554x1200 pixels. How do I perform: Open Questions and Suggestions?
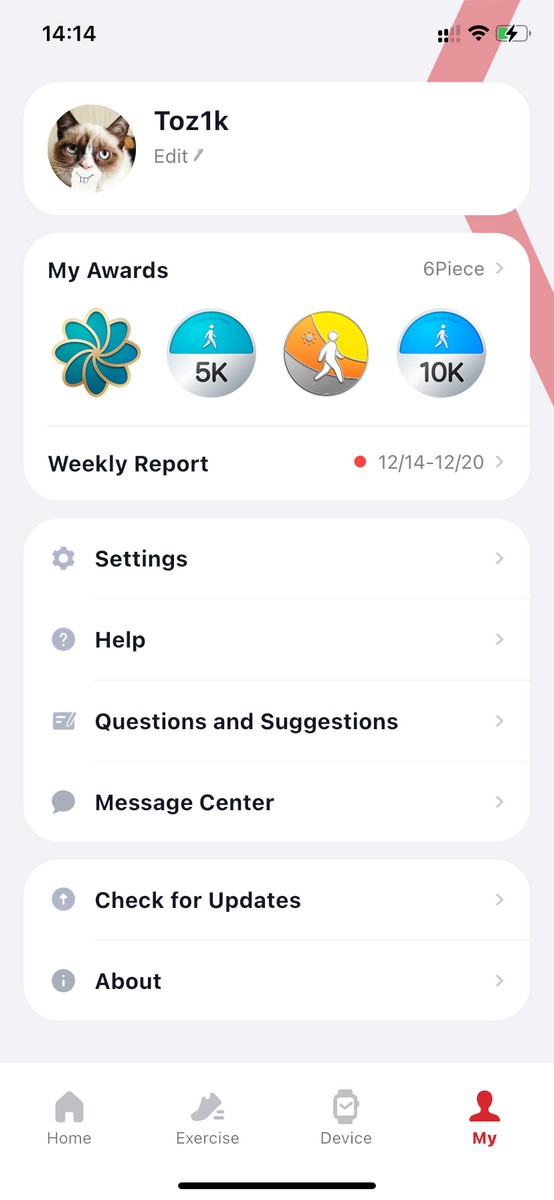pos(277,721)
